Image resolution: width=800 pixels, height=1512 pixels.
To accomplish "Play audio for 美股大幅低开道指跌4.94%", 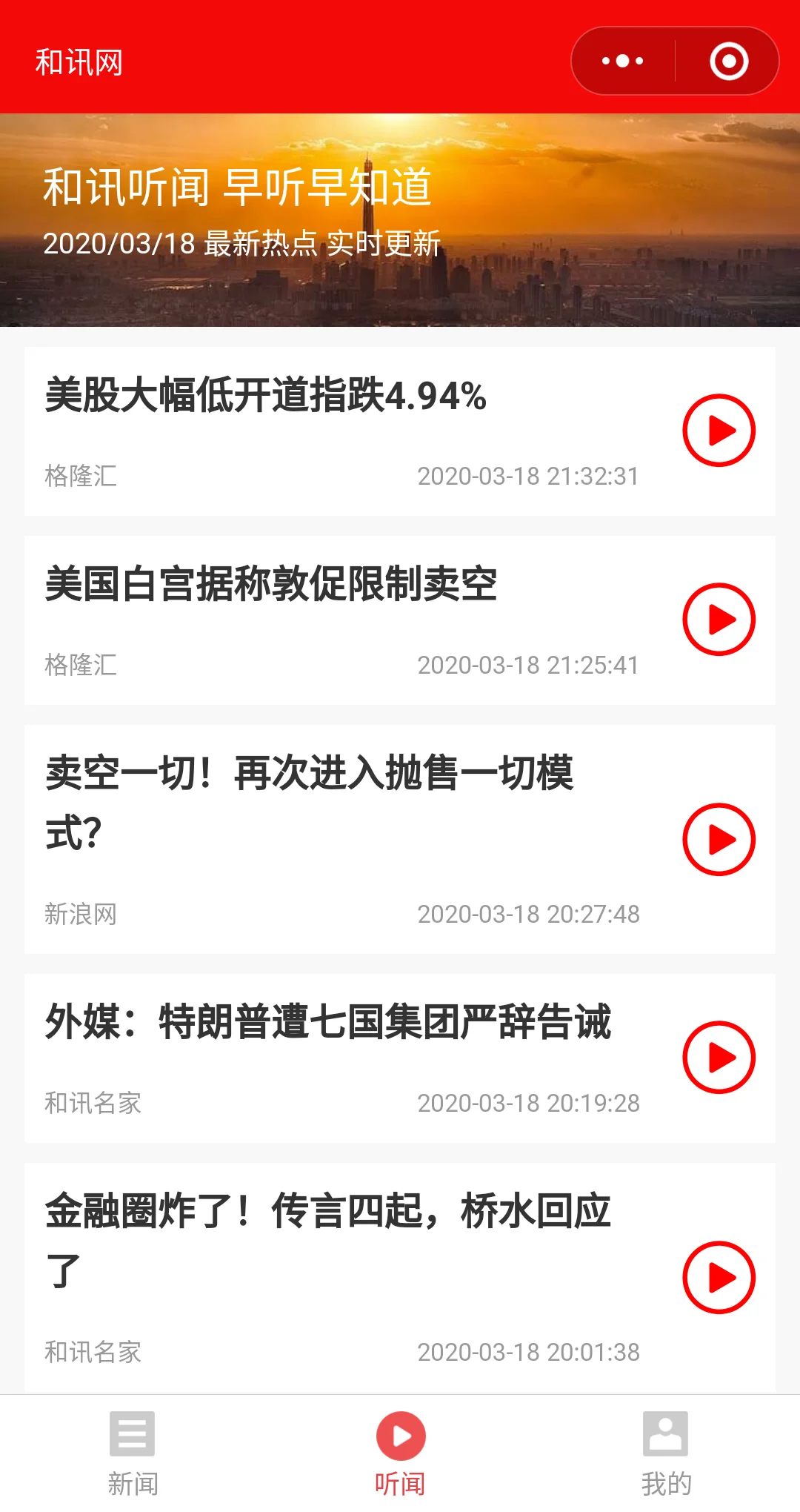I will point(719,431).
